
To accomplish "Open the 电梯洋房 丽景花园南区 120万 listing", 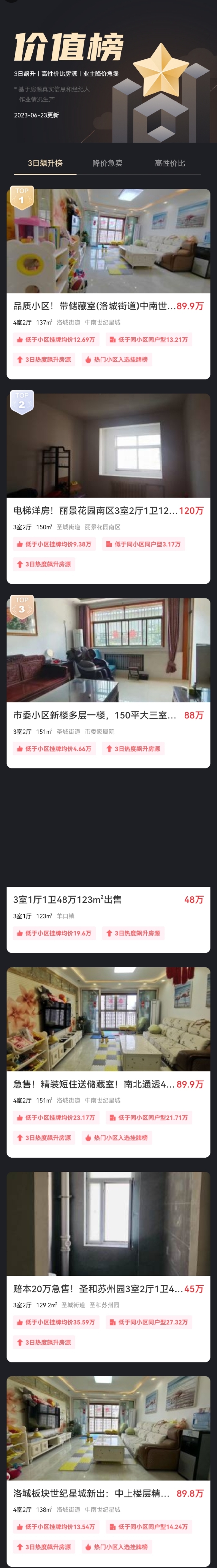I will [108, 510].
